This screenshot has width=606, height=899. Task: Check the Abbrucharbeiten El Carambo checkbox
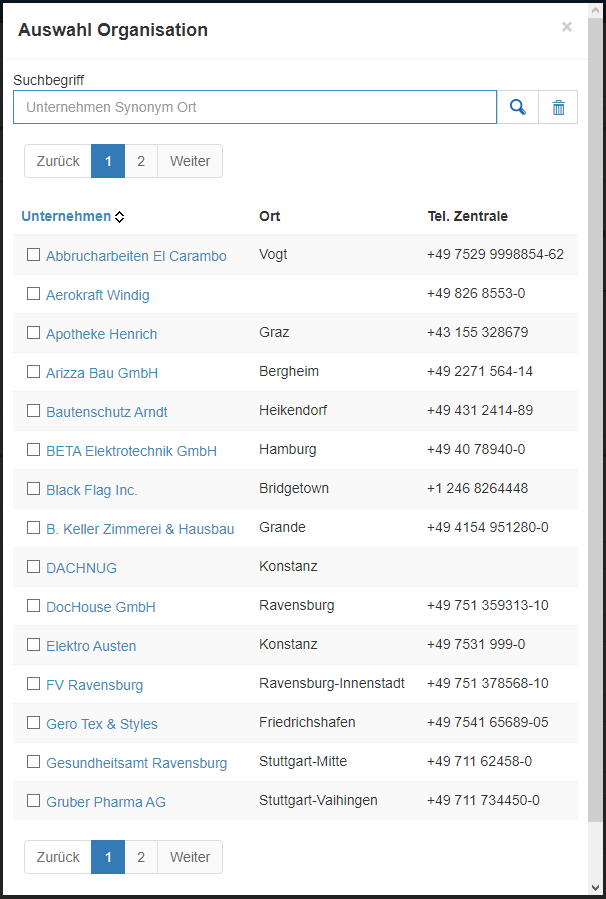click(33, 255)
